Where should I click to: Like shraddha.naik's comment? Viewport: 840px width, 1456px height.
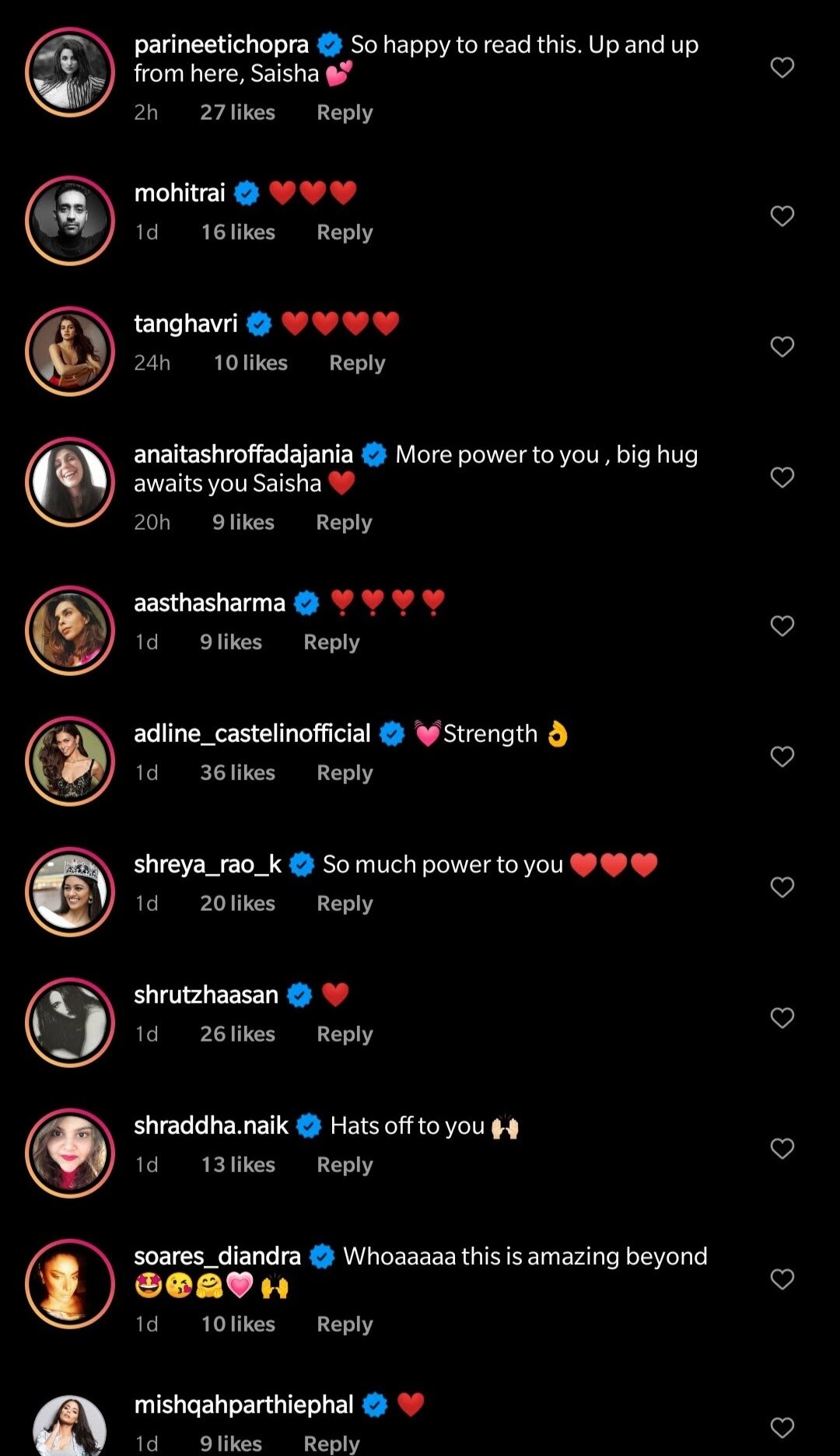[782, 1149]
